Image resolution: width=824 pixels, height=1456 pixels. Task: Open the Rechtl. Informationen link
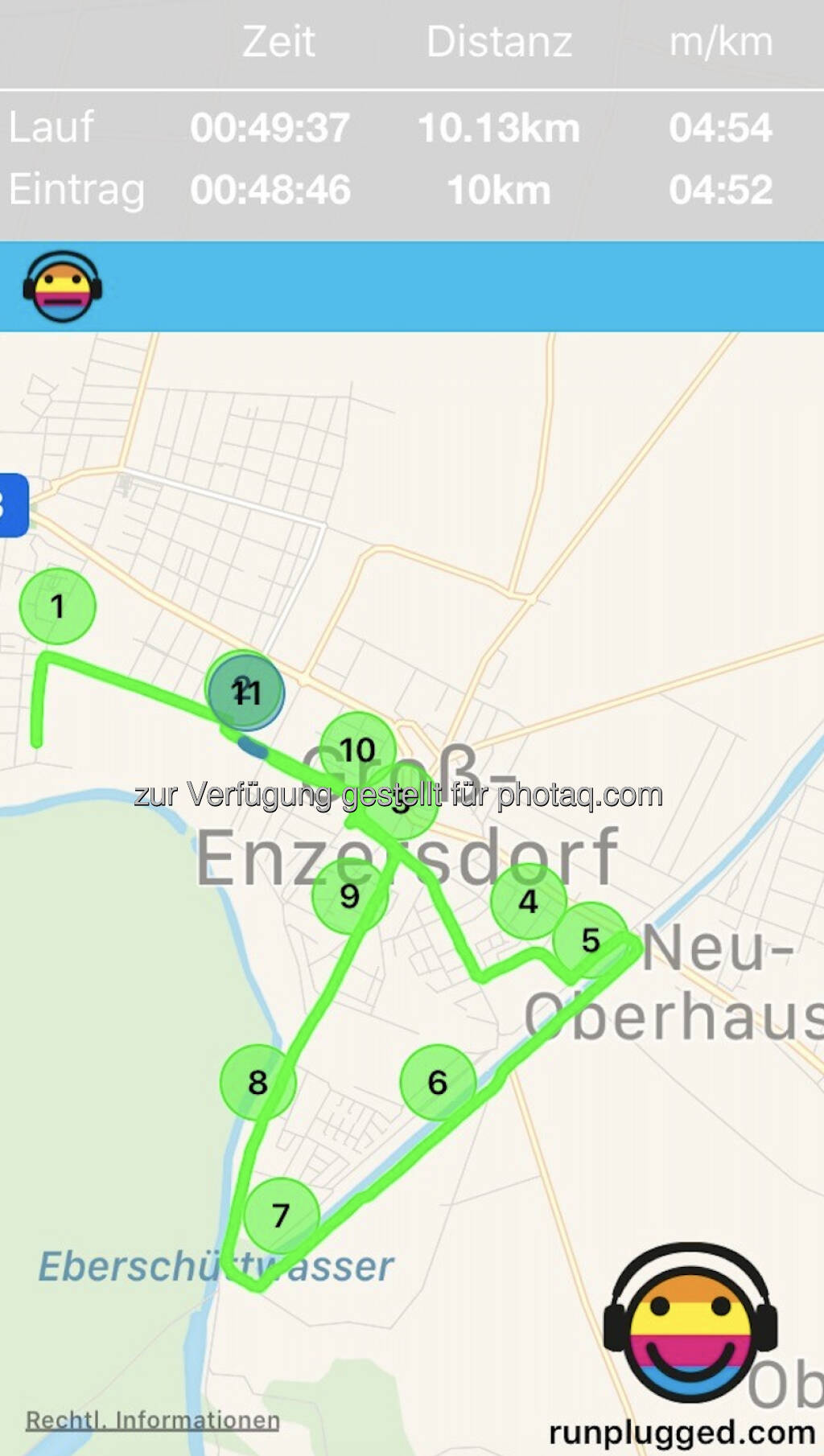(x=152, y=1420)
